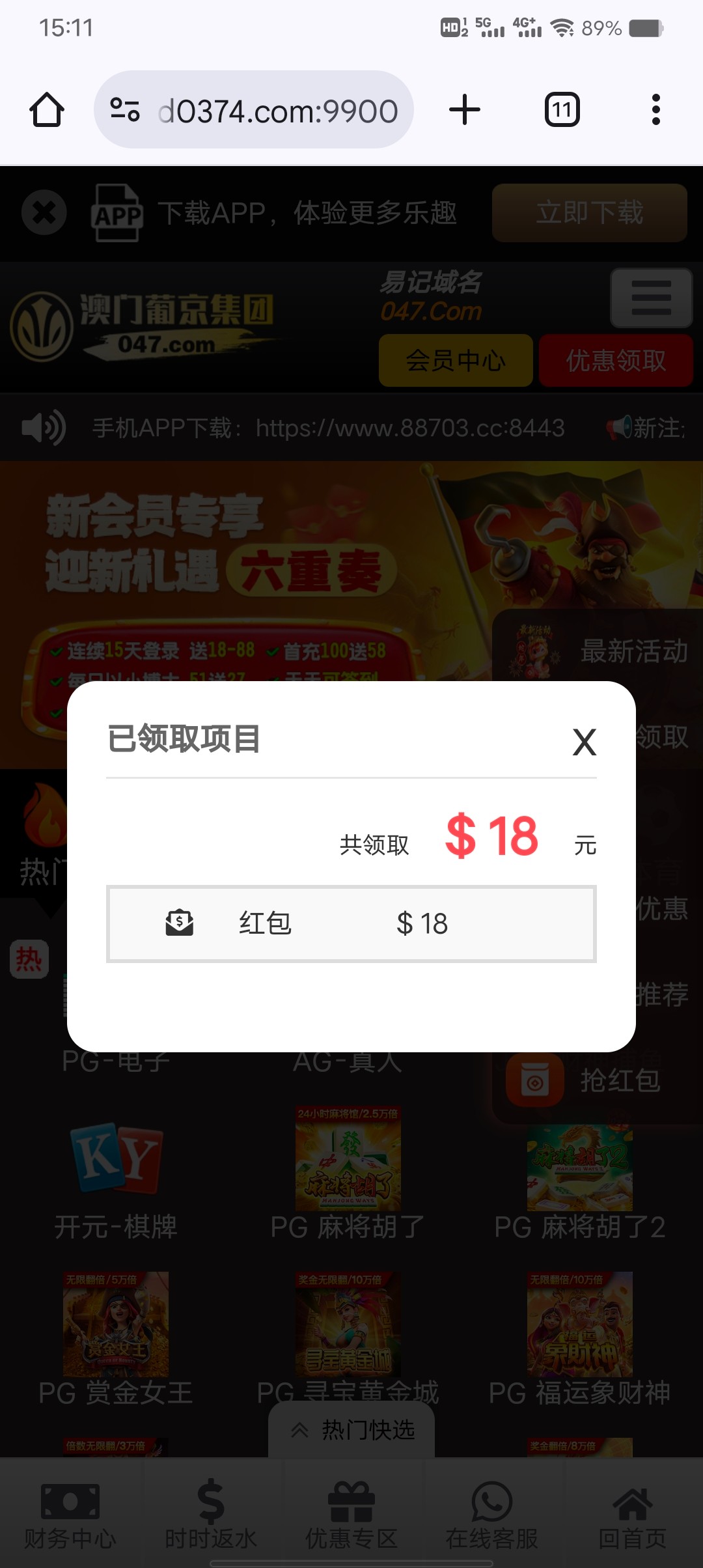Open the 红包 $18 claimed item row
703x1568 pixels.
[x=351, y=923]
